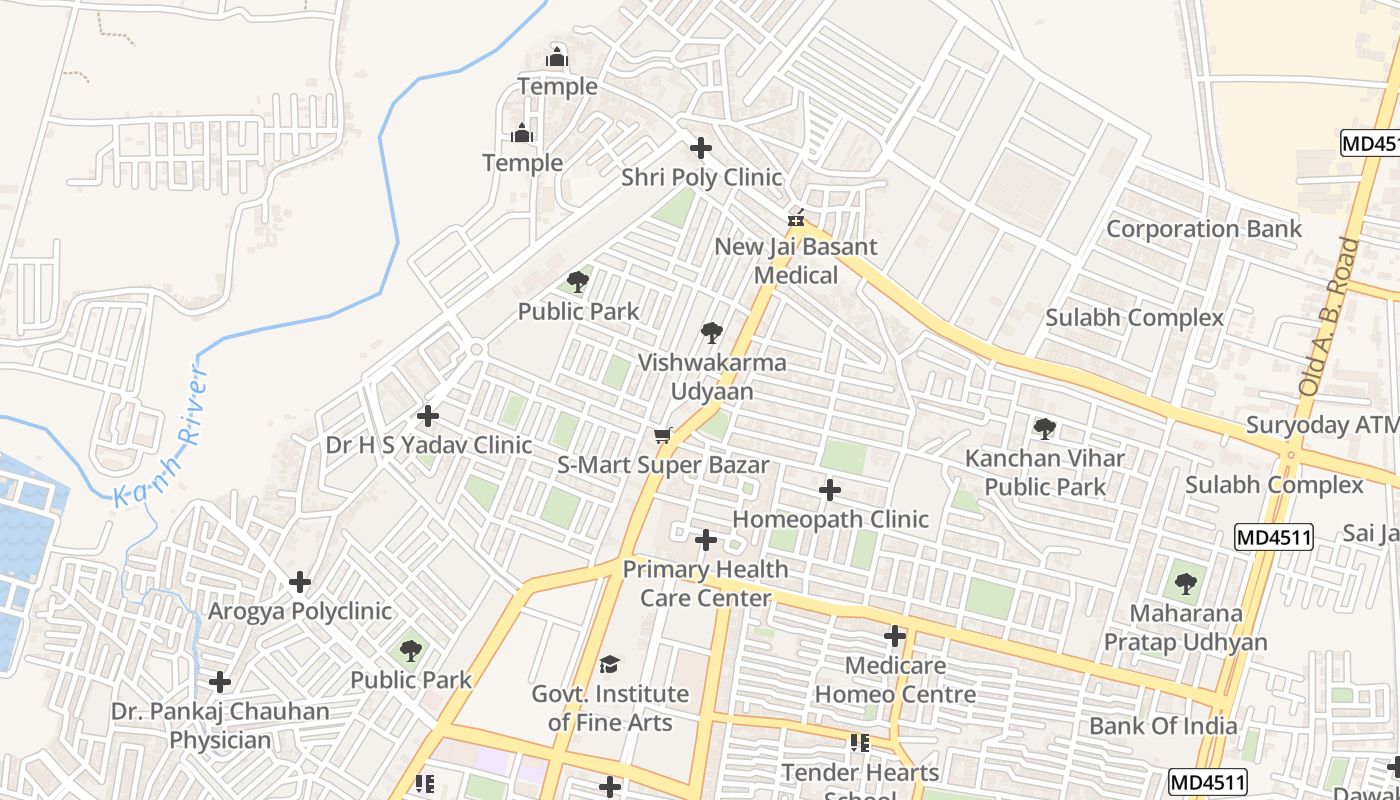Open the Medicare Homeo Centre marker

coord(895,636)
